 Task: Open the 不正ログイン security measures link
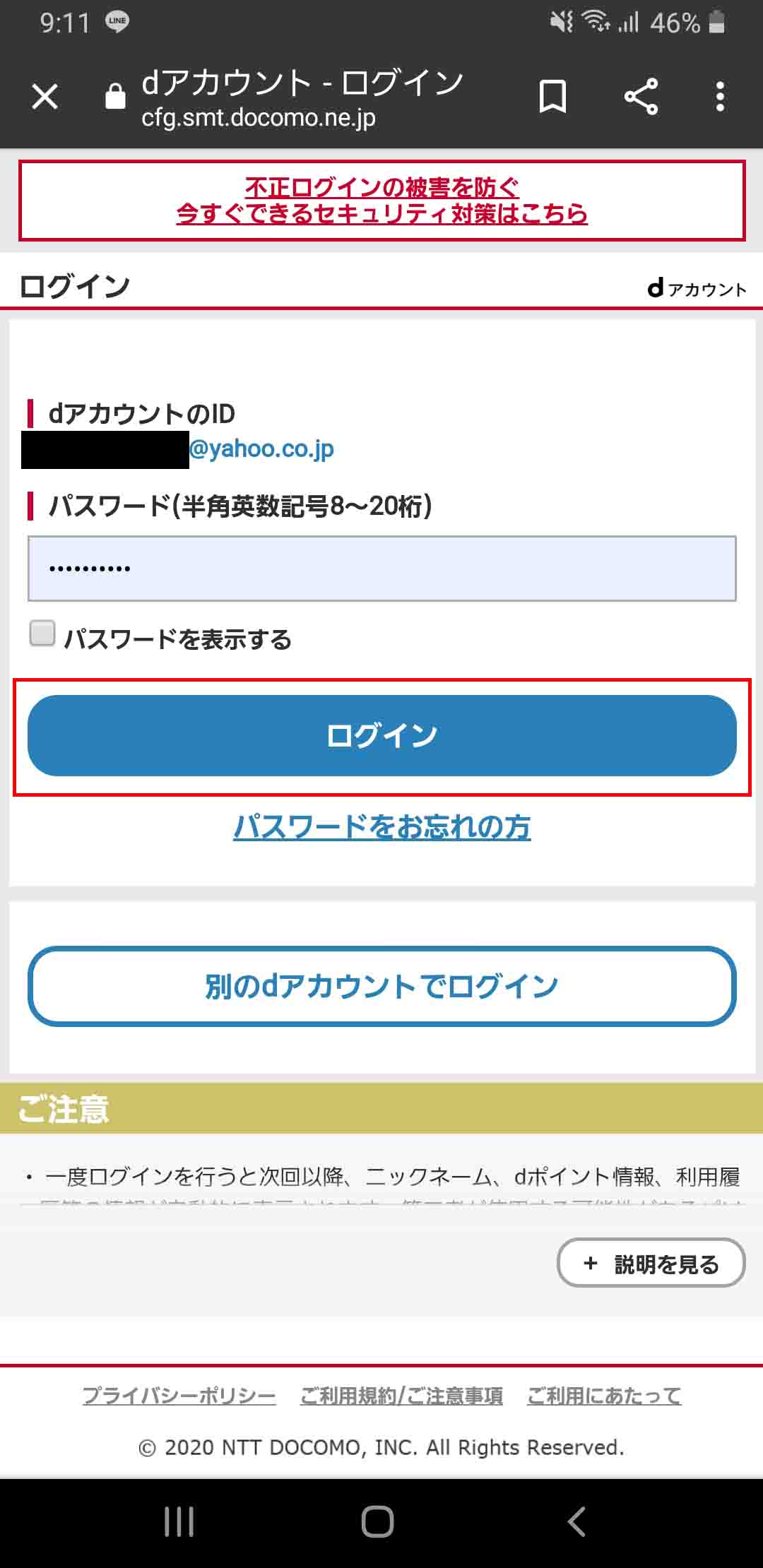[381, 201]
